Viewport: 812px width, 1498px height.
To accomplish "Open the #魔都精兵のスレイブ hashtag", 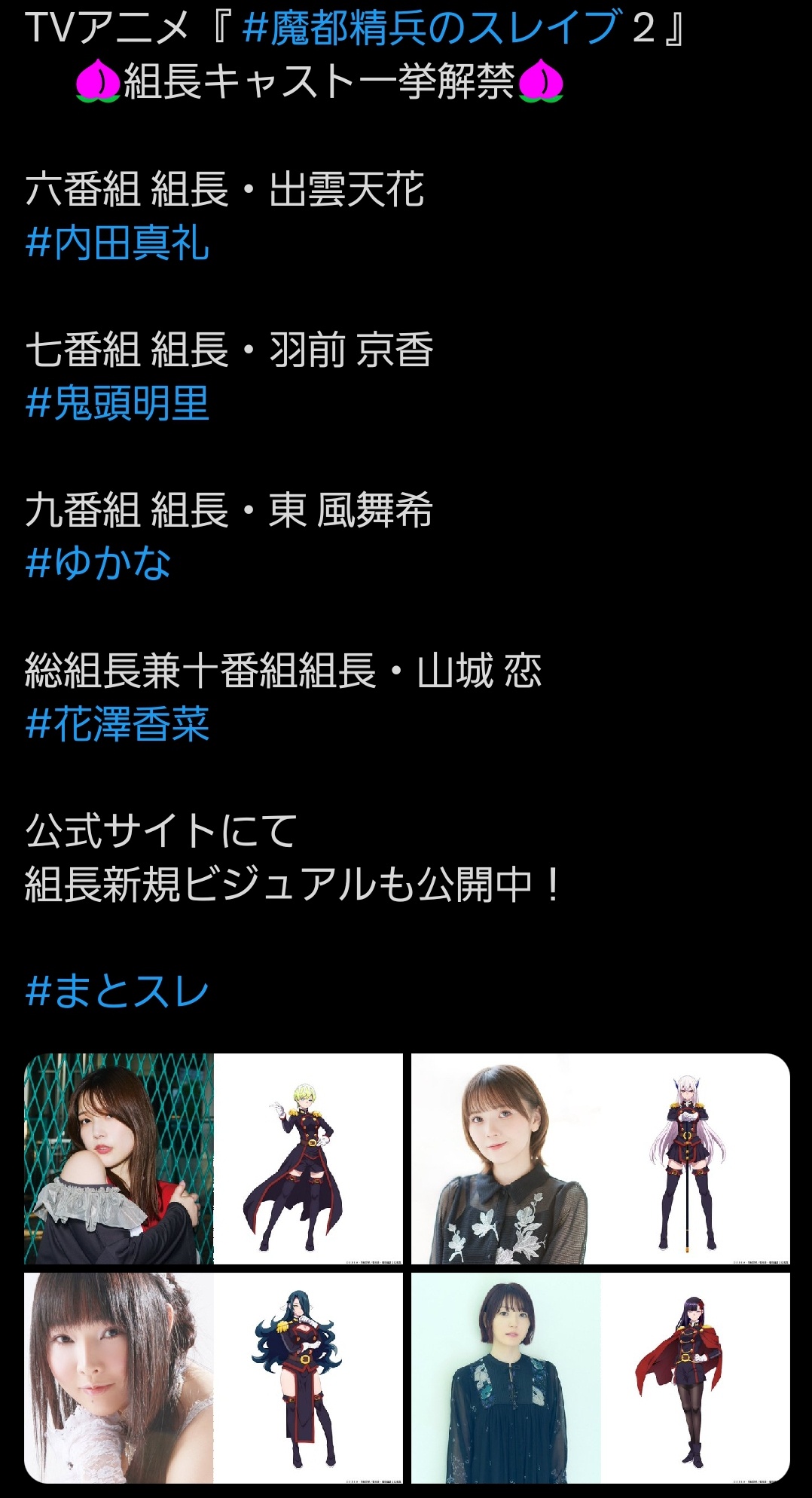I will pos(433,29).
